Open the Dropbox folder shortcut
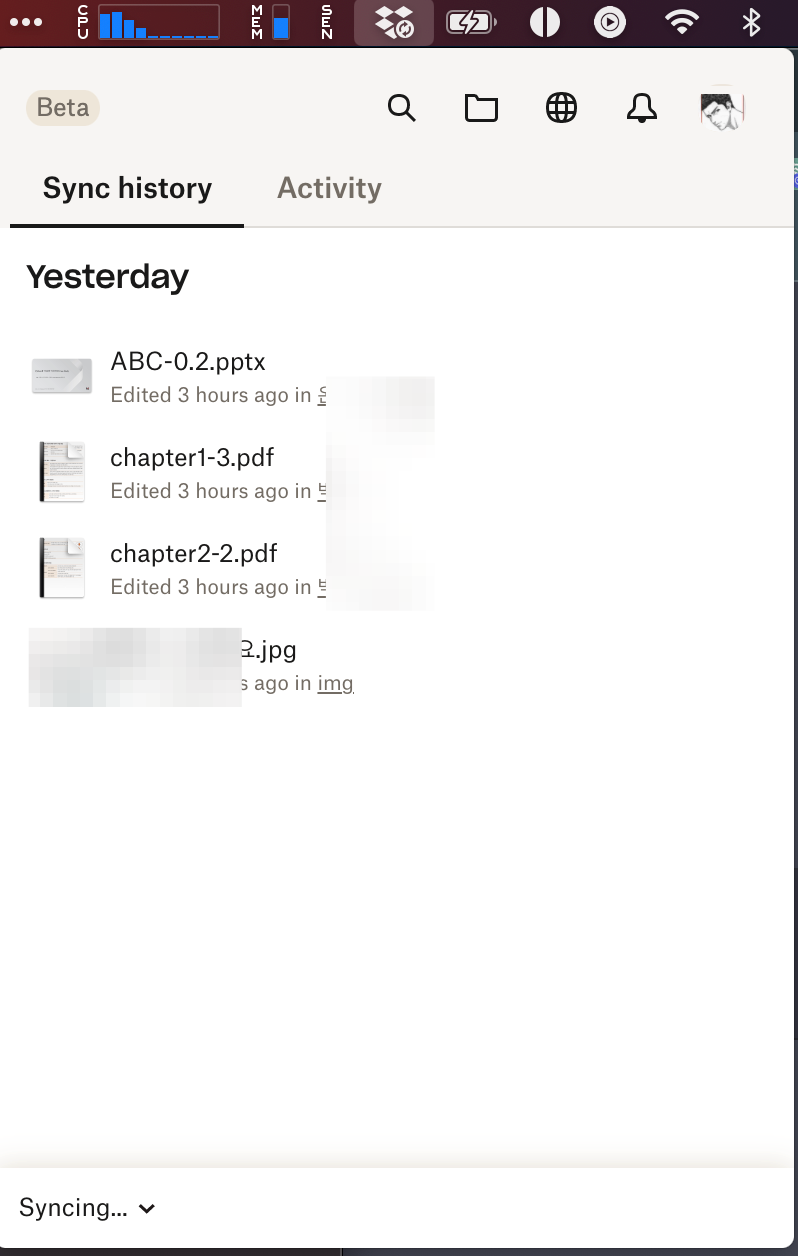This screenshot has height=1256, width=798. pos(481,108)
